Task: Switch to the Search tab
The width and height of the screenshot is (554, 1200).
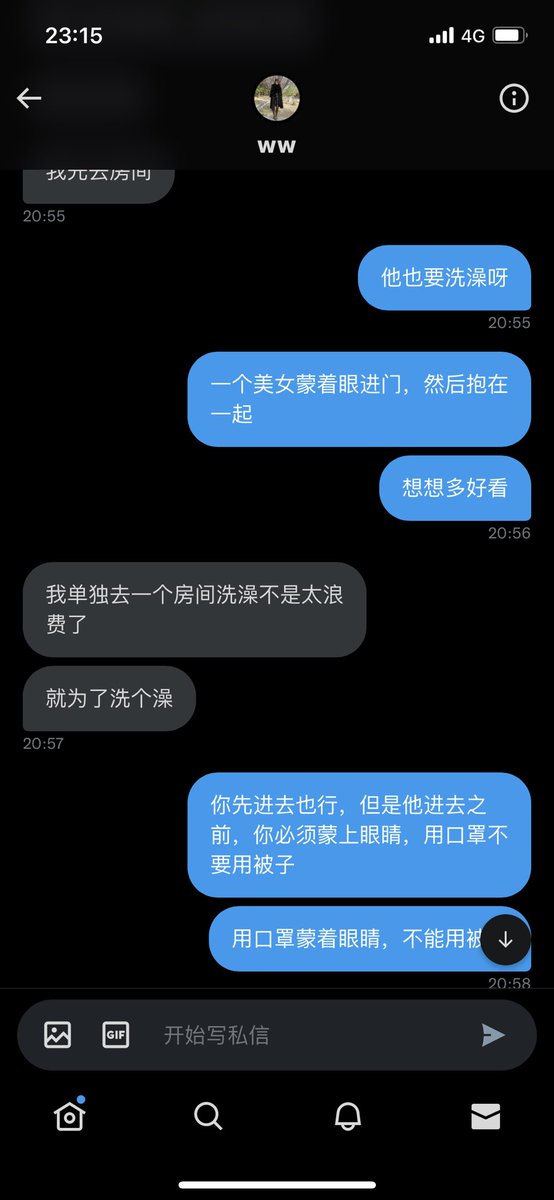Action: (x=208, y=1116)
